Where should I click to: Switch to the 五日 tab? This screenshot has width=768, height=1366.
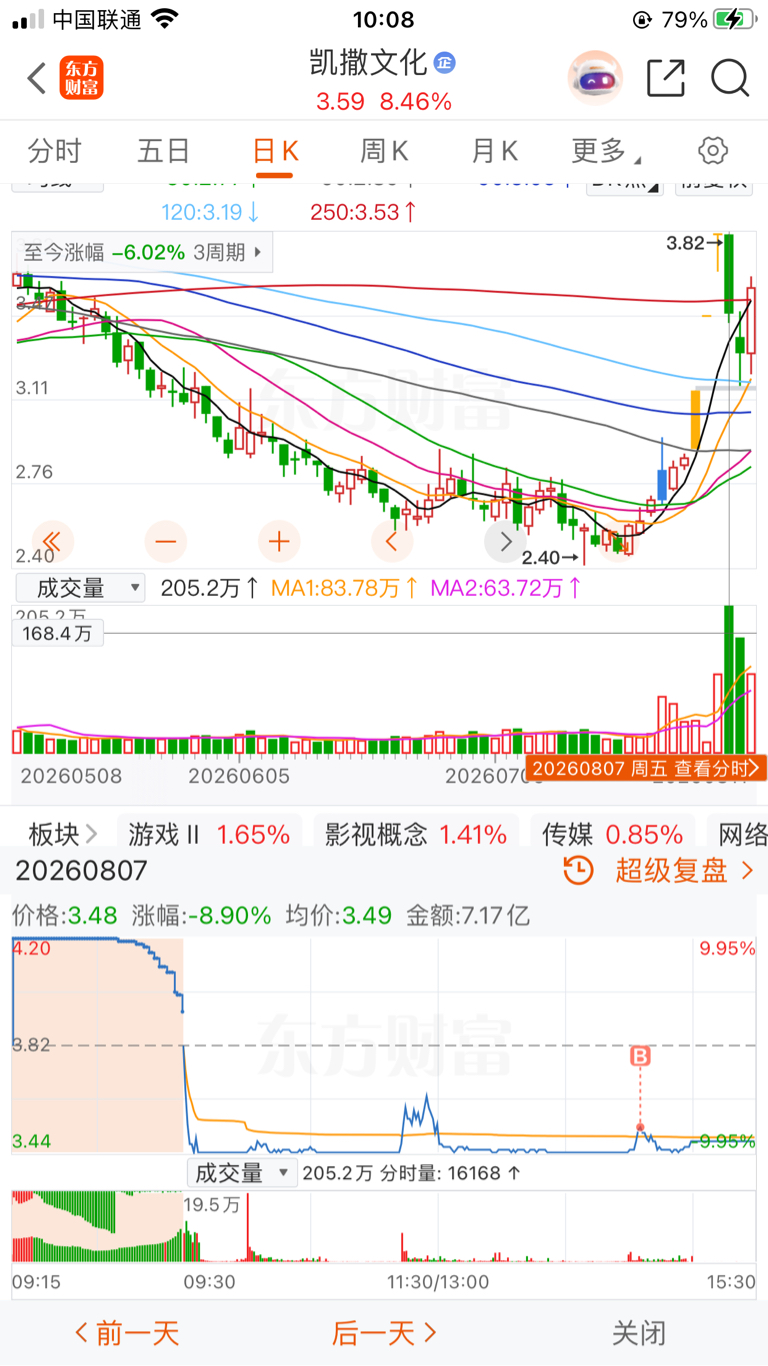[x=164, y=152]
